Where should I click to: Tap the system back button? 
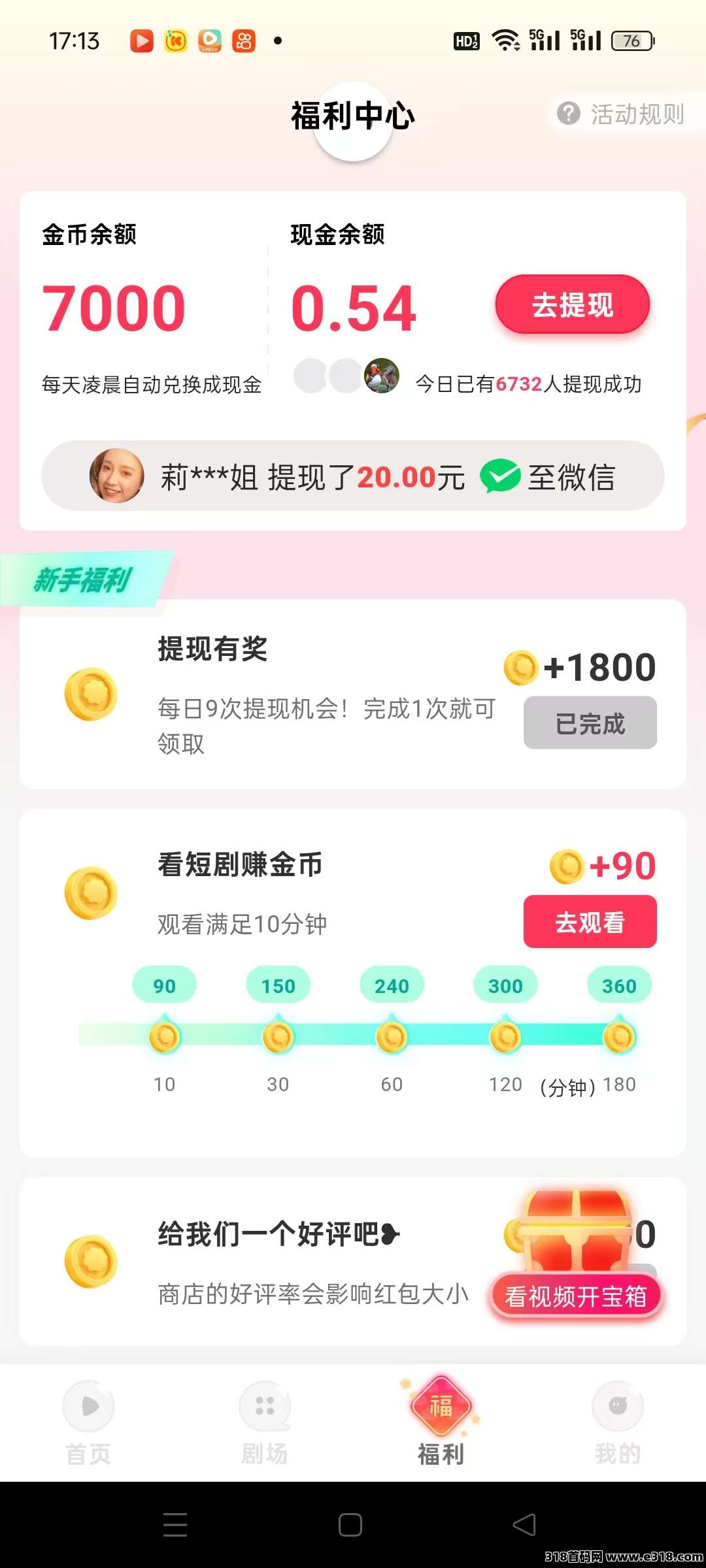click(524, 1525)
